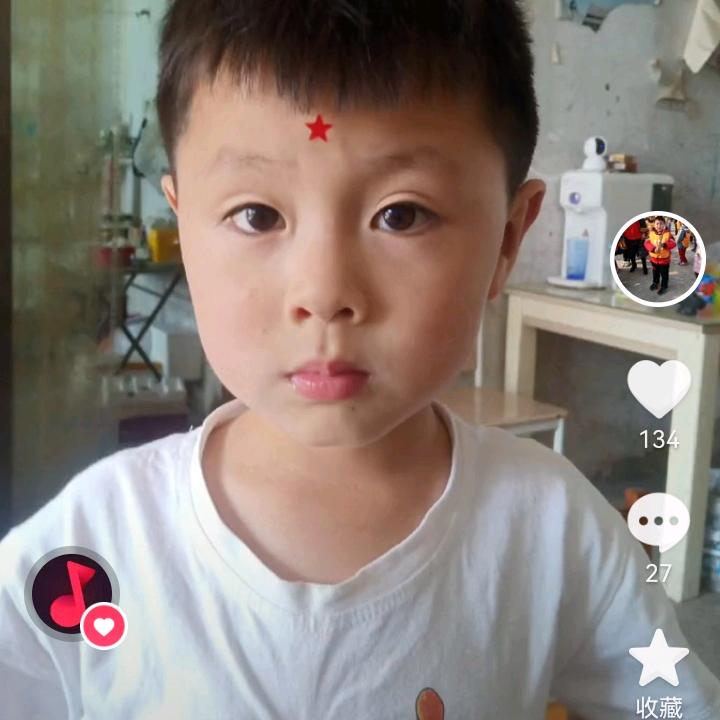The height and width of the screenshot is (720, 720).
Task: Open the music note sound disc
Action: point(71,593)
